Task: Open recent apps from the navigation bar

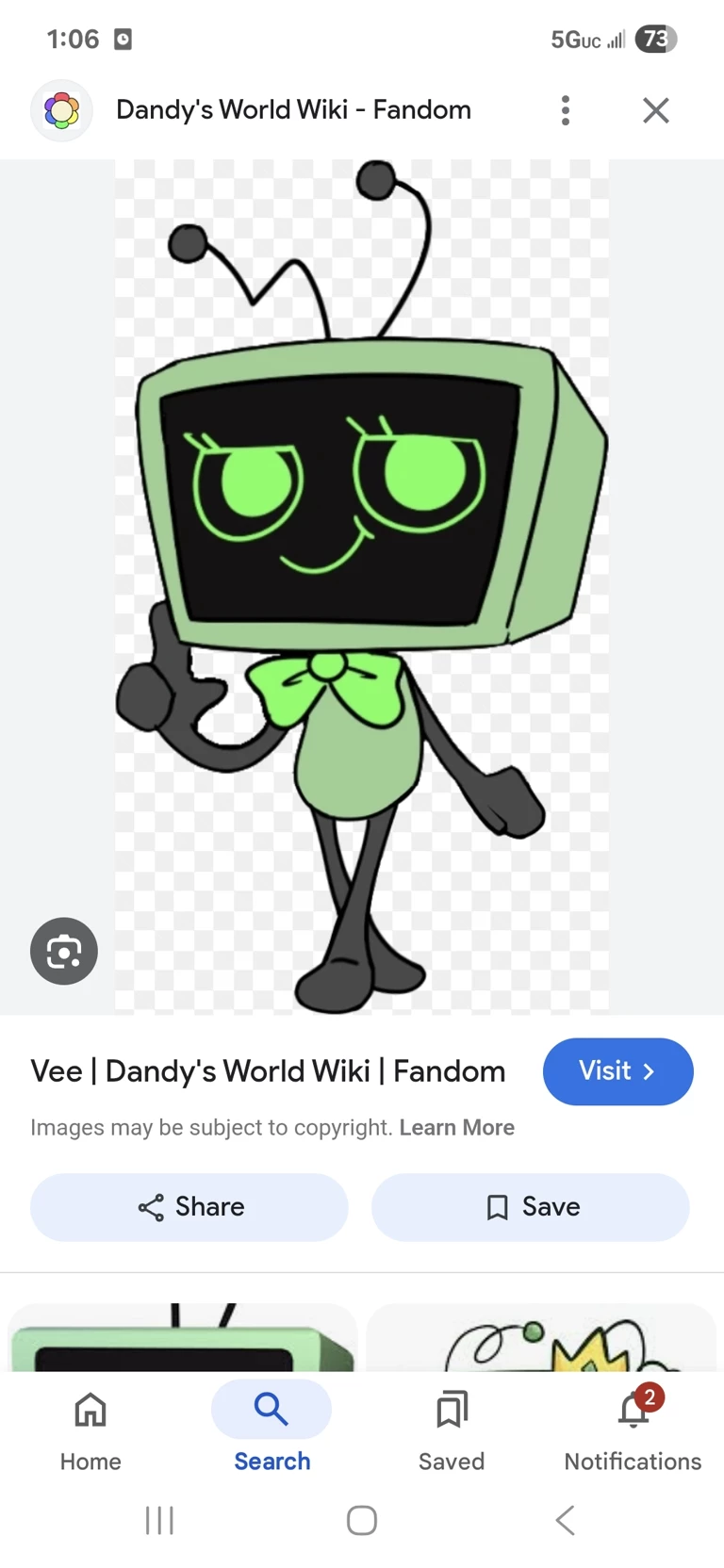Action: pyautogui.click(x=159, y=1520)
